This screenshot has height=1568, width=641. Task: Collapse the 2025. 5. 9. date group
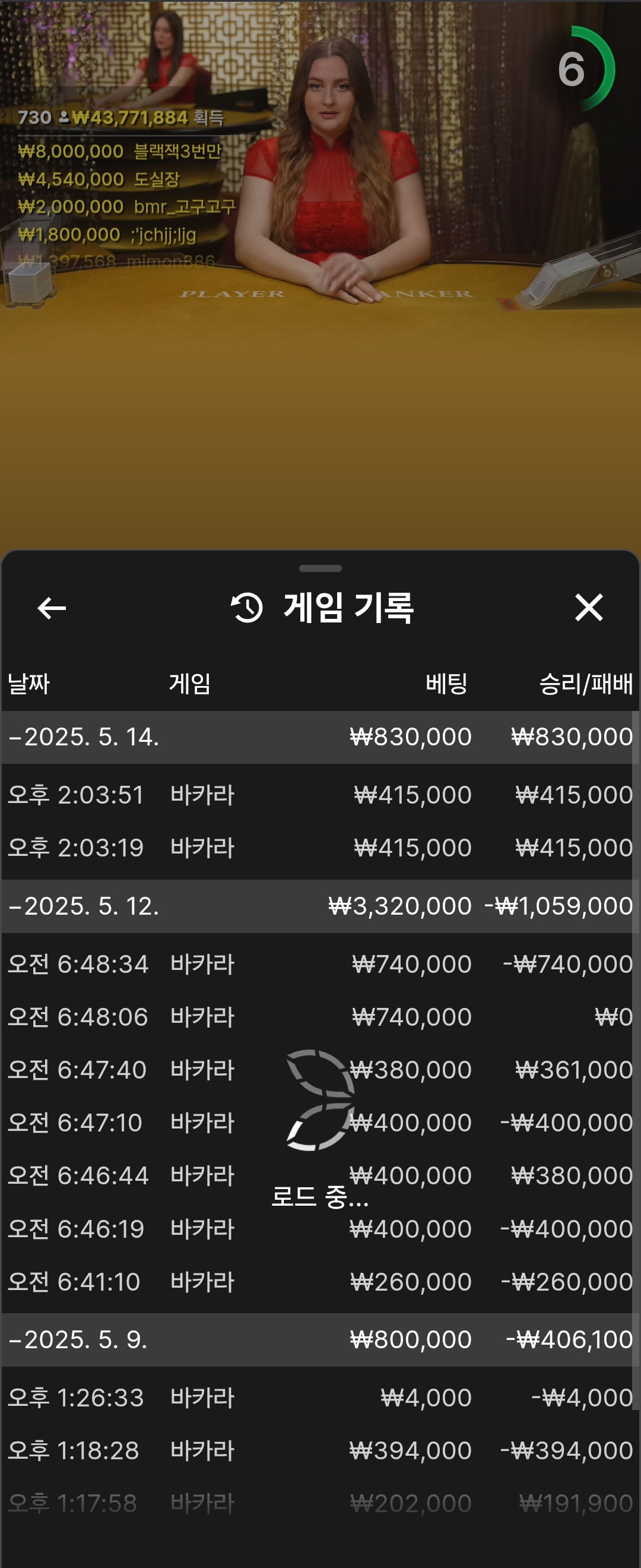point(79,1339)
